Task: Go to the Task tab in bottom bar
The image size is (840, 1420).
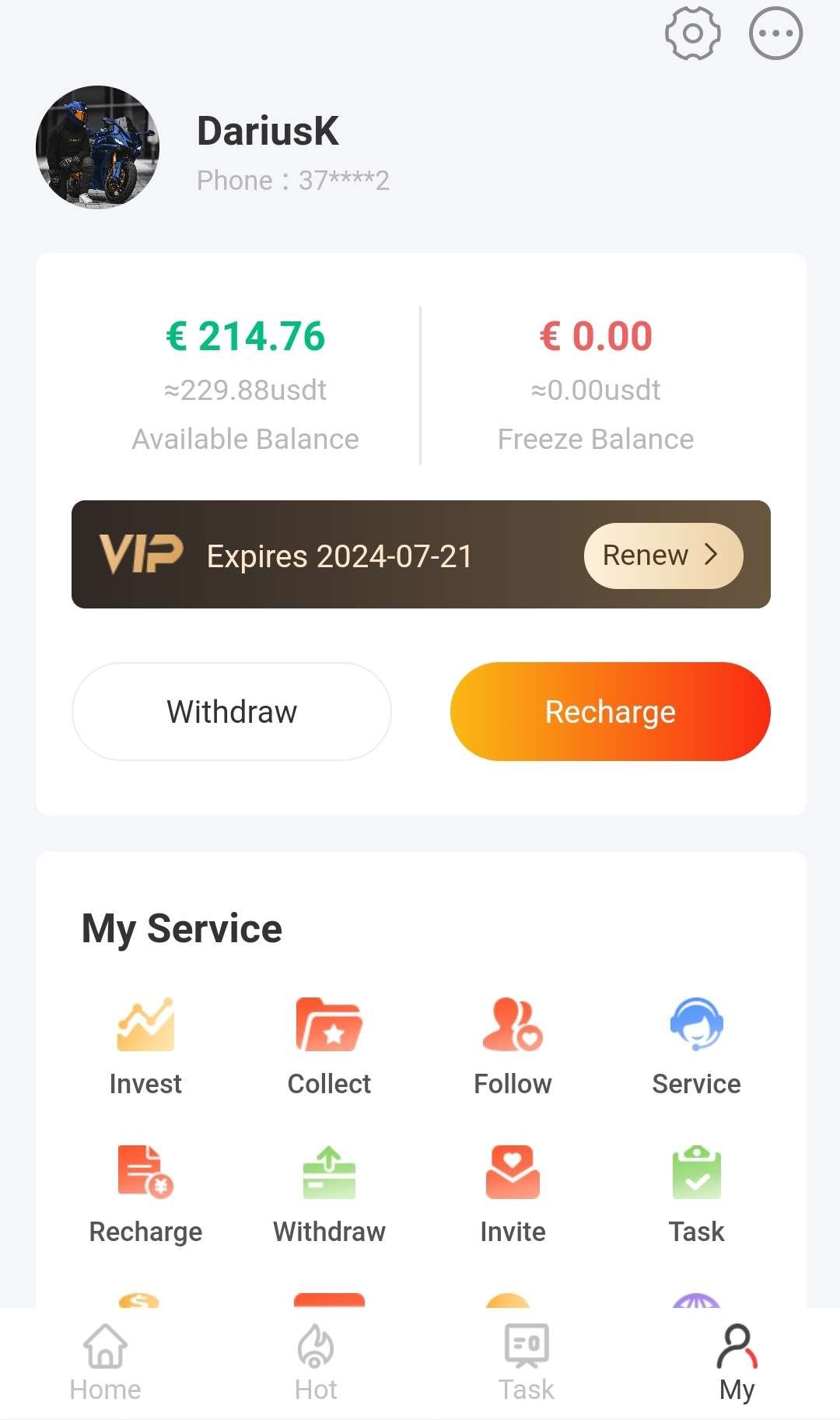Action: click(527, 1363)
